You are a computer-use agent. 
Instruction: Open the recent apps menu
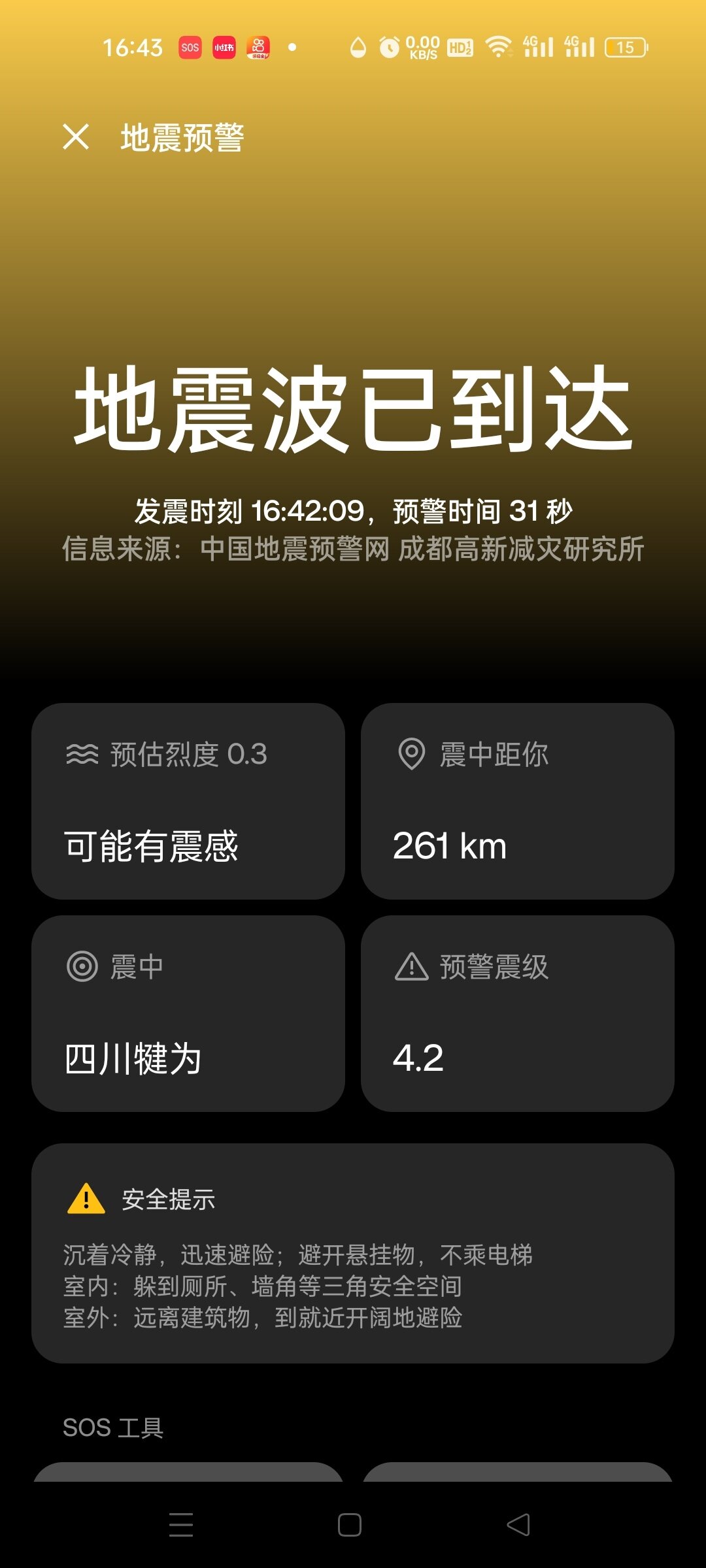click(x=181, y=1525)
